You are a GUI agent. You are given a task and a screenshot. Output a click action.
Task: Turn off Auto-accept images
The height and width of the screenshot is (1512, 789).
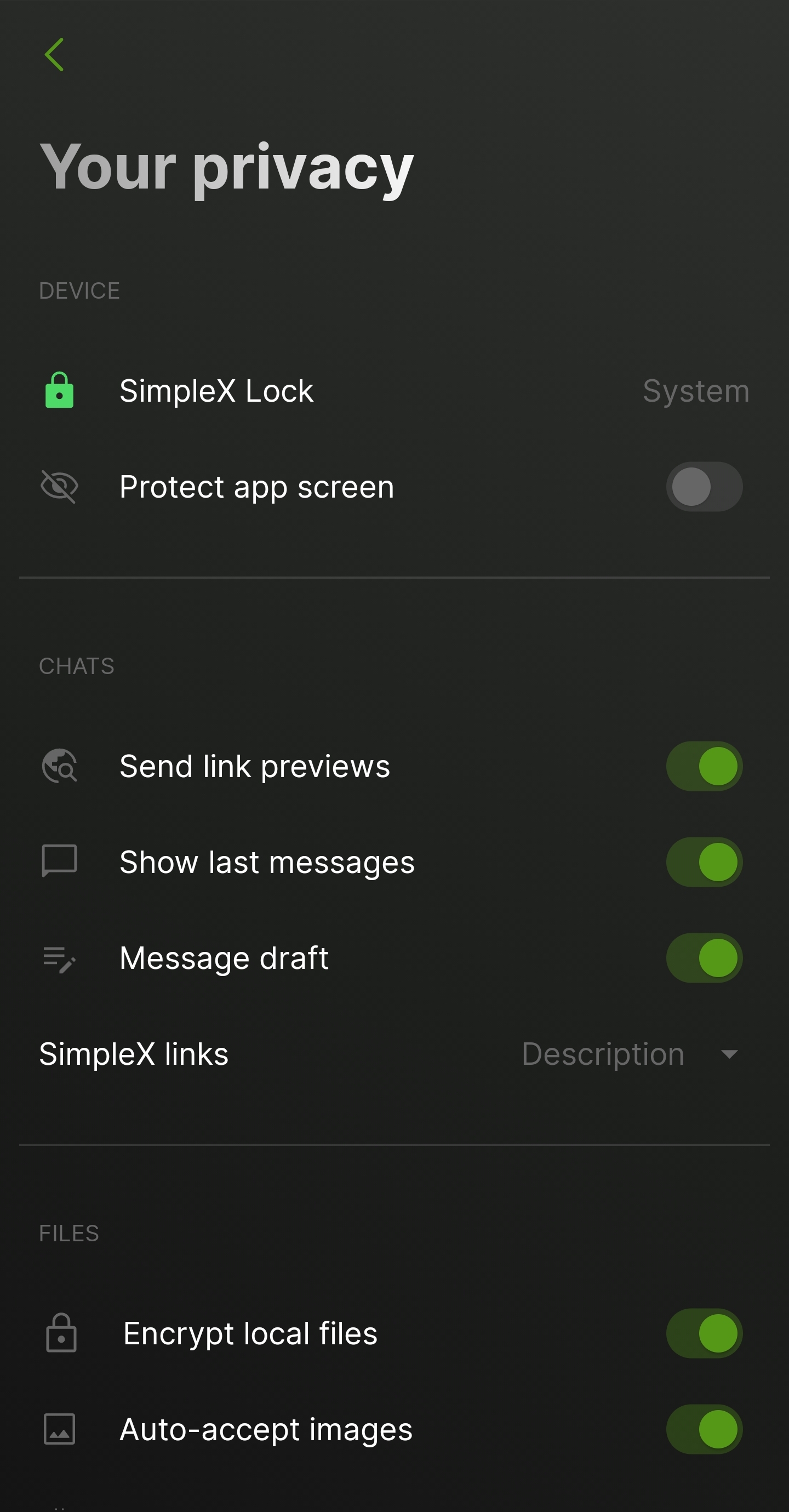[x=704, y=1429]
